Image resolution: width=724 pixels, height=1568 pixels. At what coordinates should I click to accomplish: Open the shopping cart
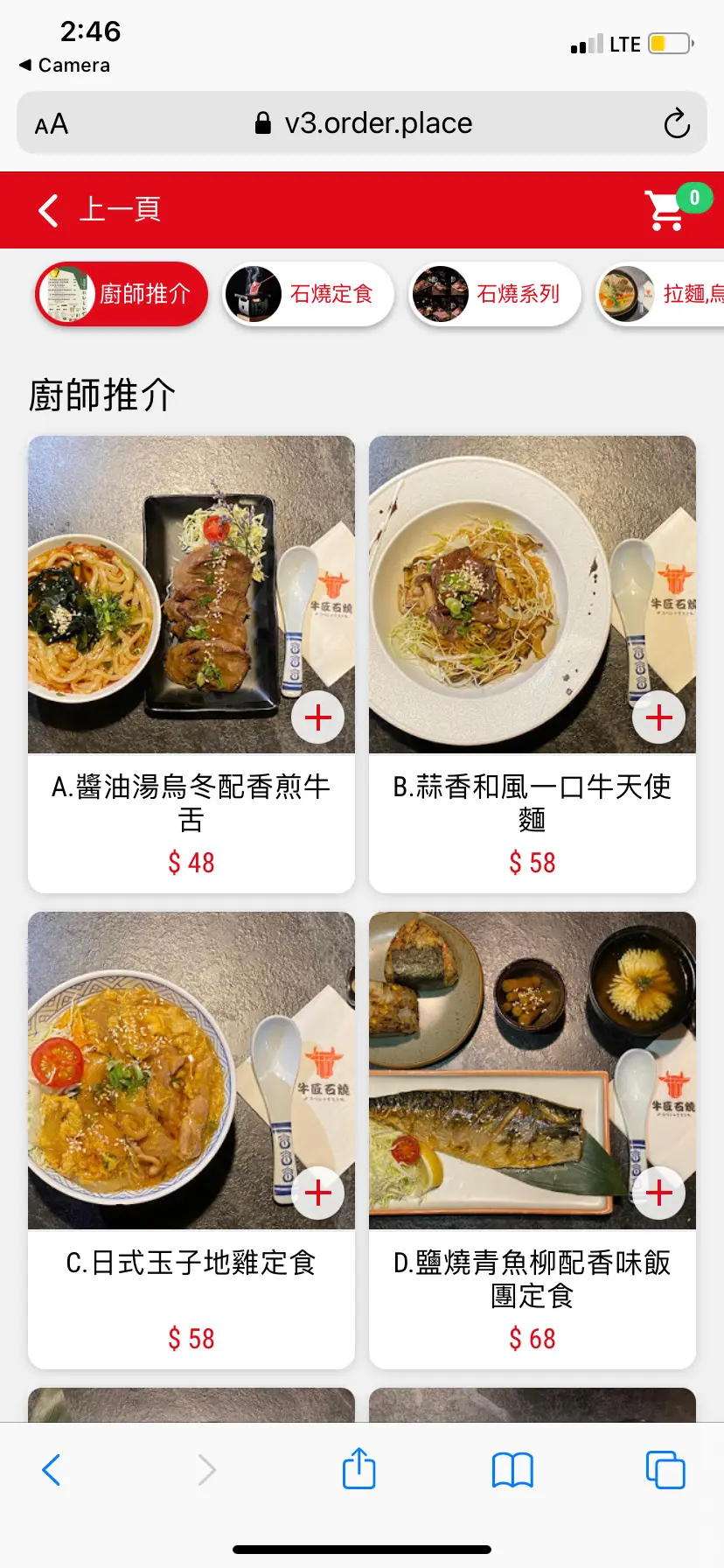coord(667,210)
